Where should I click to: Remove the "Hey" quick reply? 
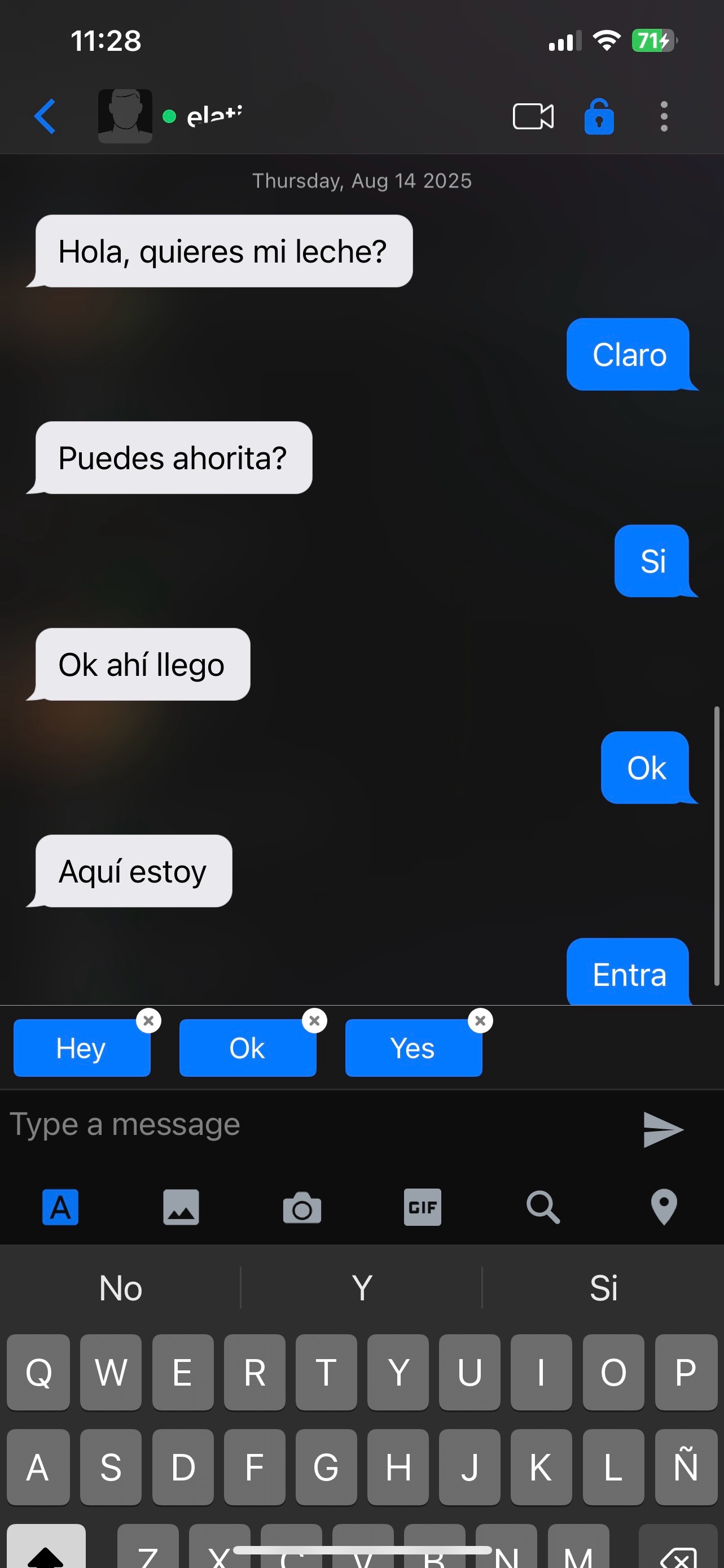point(148,1021)
